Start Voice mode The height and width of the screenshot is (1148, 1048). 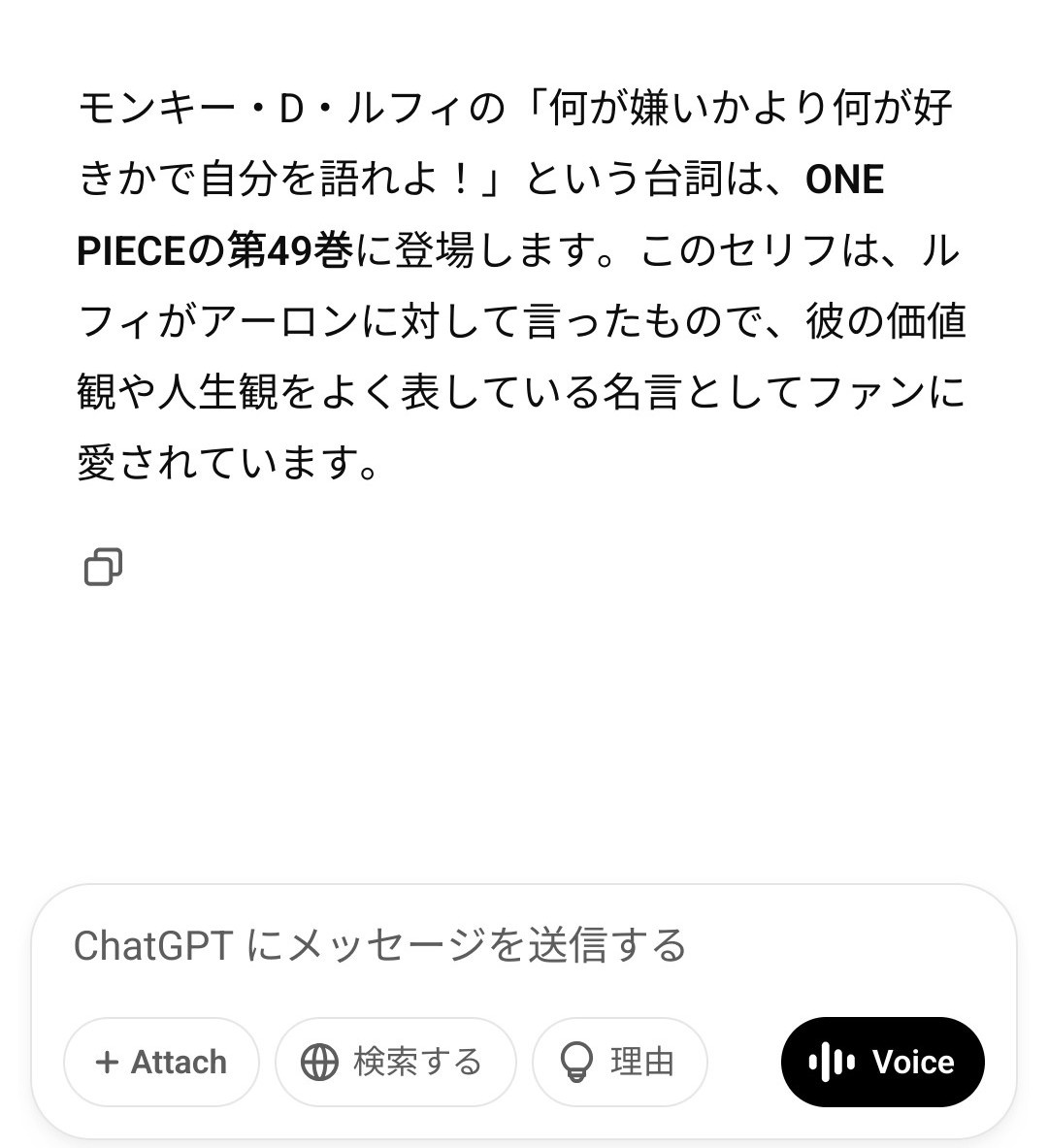[882, 1062]
